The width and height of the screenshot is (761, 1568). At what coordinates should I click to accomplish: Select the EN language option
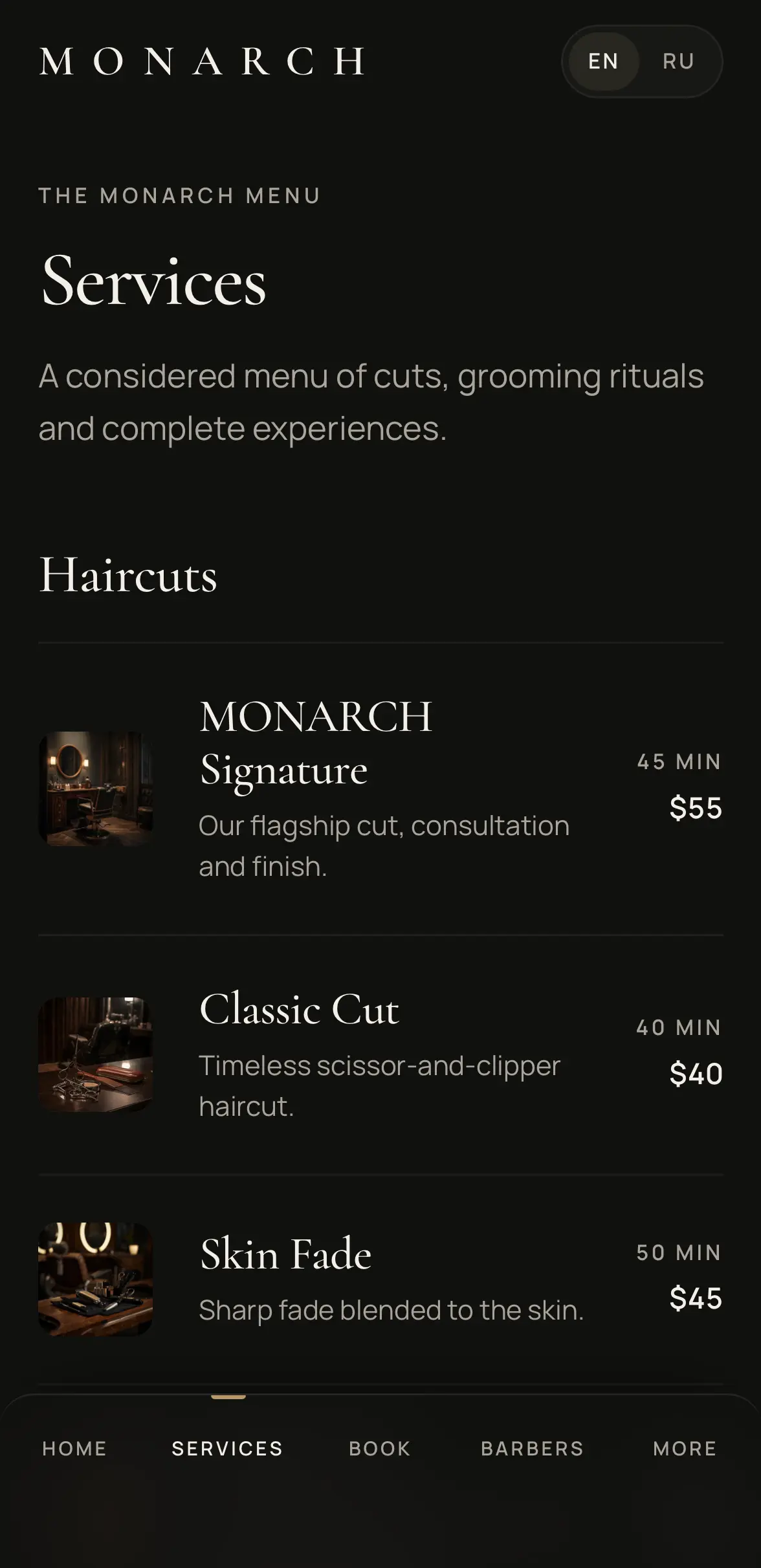click(603, 61)
